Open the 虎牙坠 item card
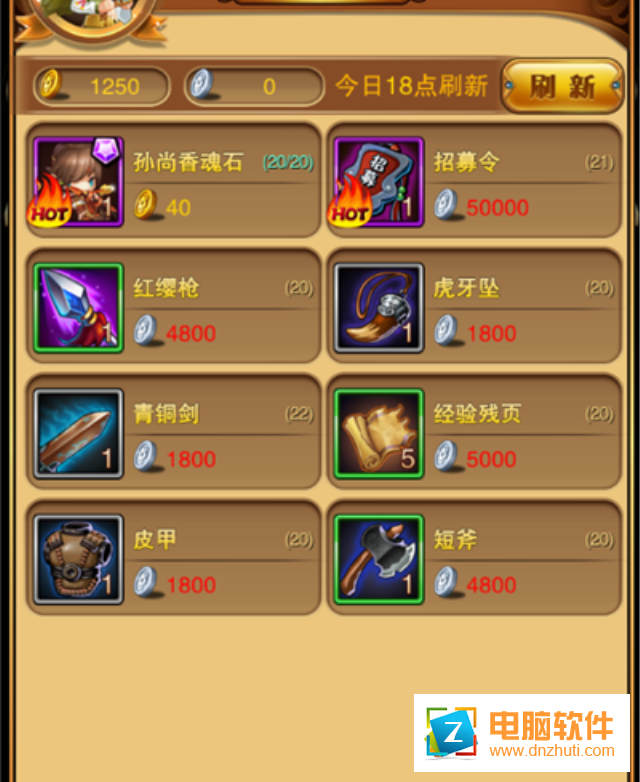This screenshot has width=640, height=782. [474, 308]
